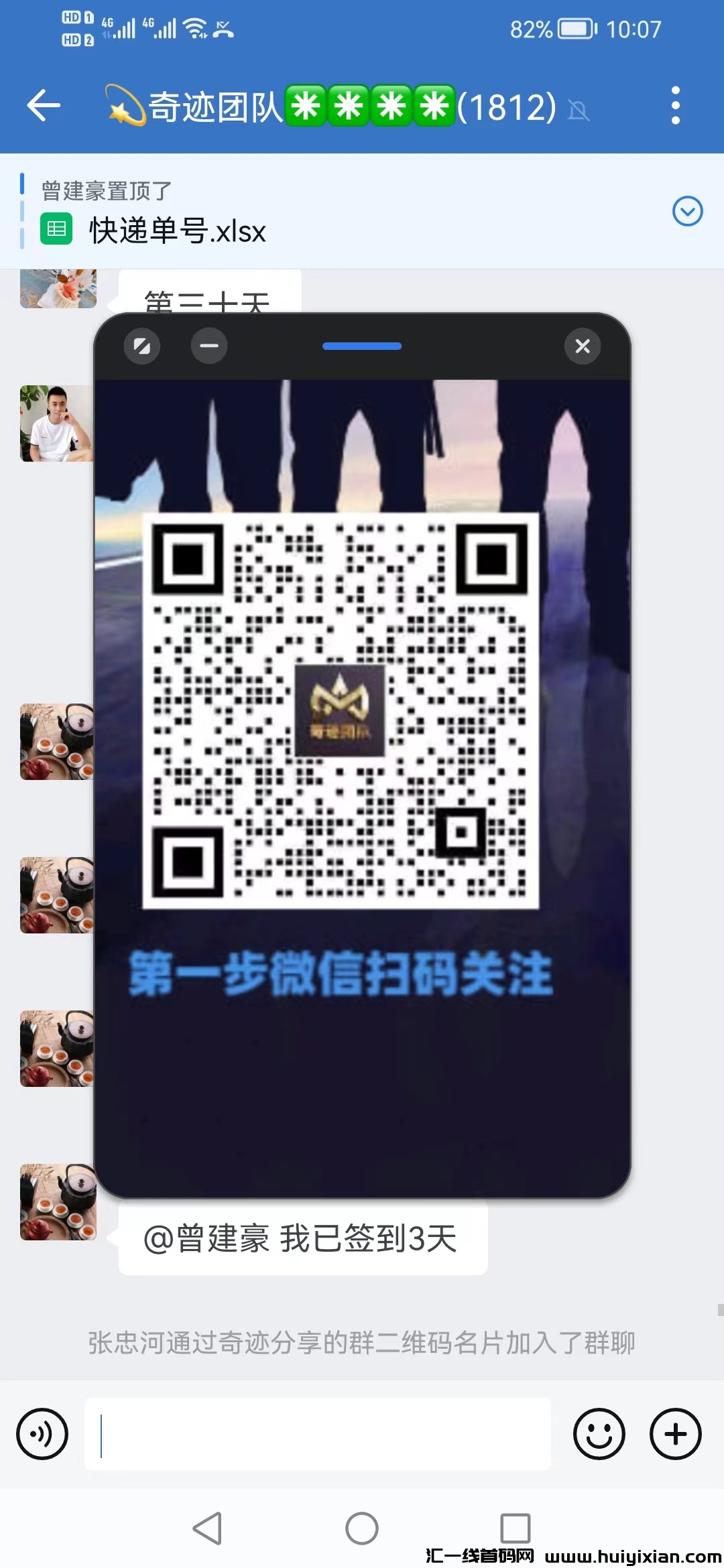Go back from the 奇迹团队 group chat
The image size is (724, 1568).
click(44, 106)
